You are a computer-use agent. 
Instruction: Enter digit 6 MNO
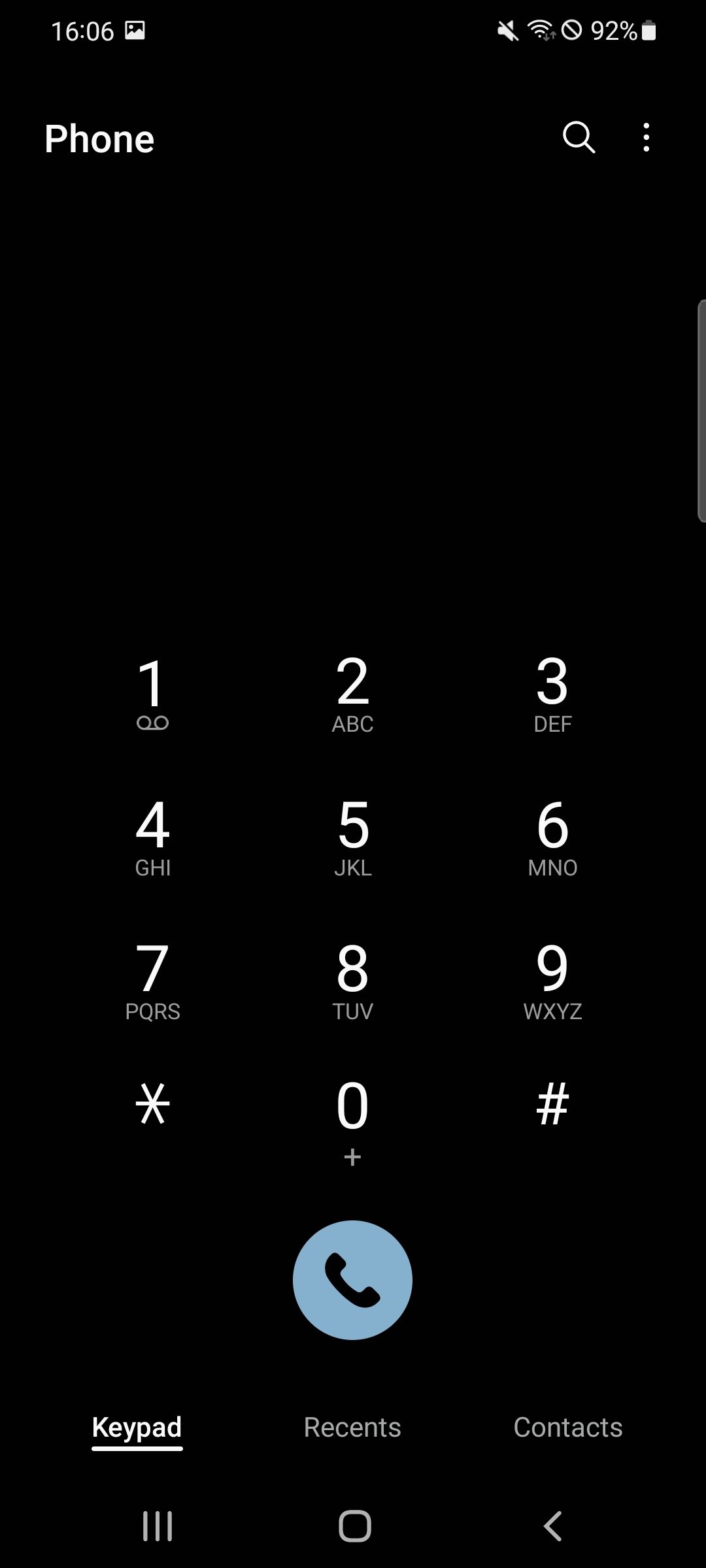click(552, 839)
